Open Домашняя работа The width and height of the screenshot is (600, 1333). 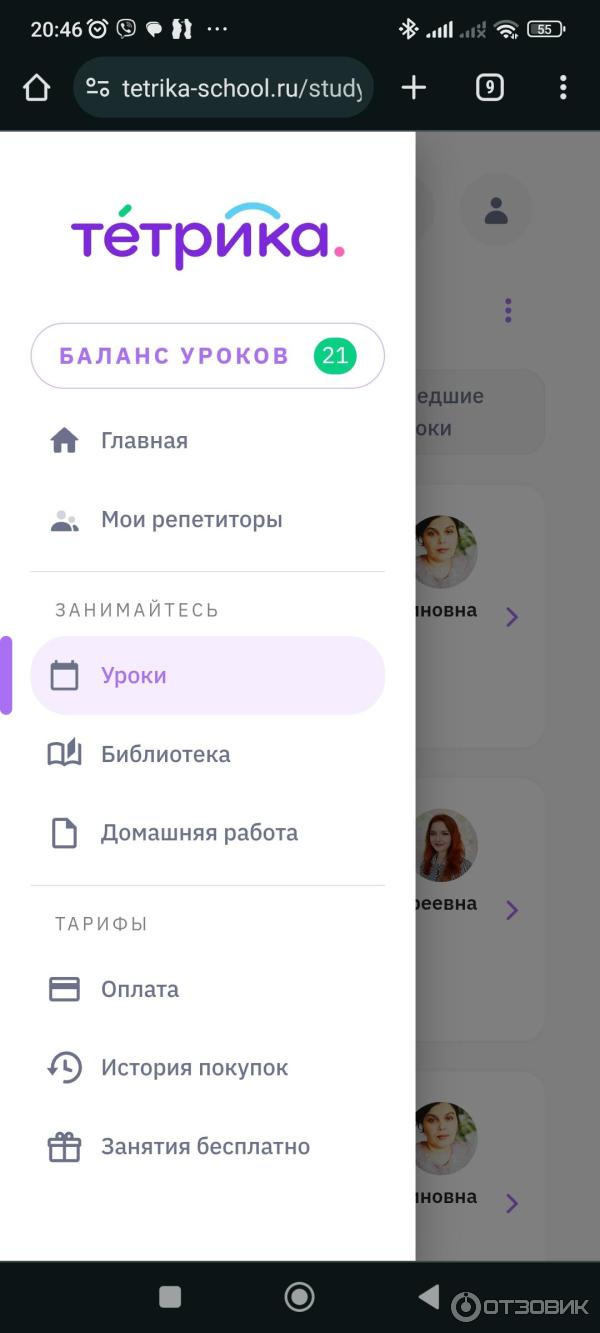198,833
